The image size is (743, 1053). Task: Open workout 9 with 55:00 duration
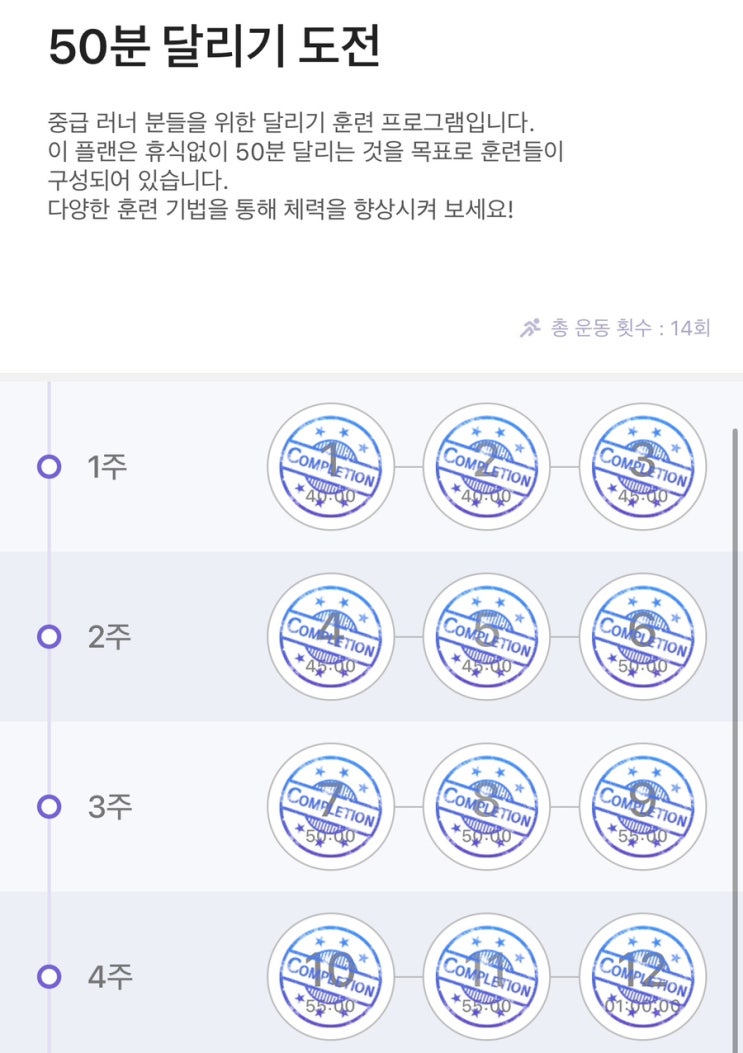(643, 806)
